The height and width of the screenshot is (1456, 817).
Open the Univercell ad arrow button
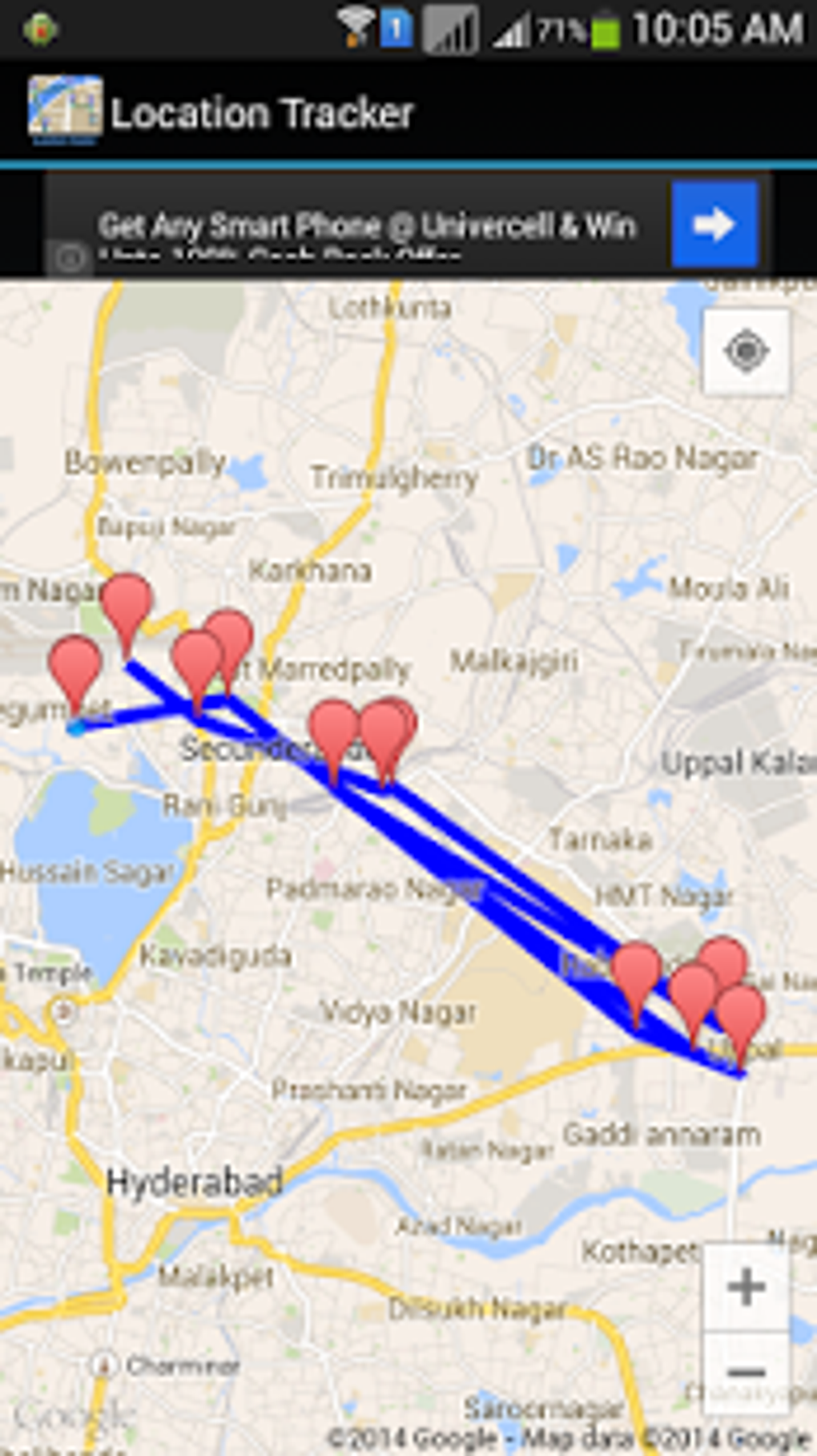[x=714, y=224]
